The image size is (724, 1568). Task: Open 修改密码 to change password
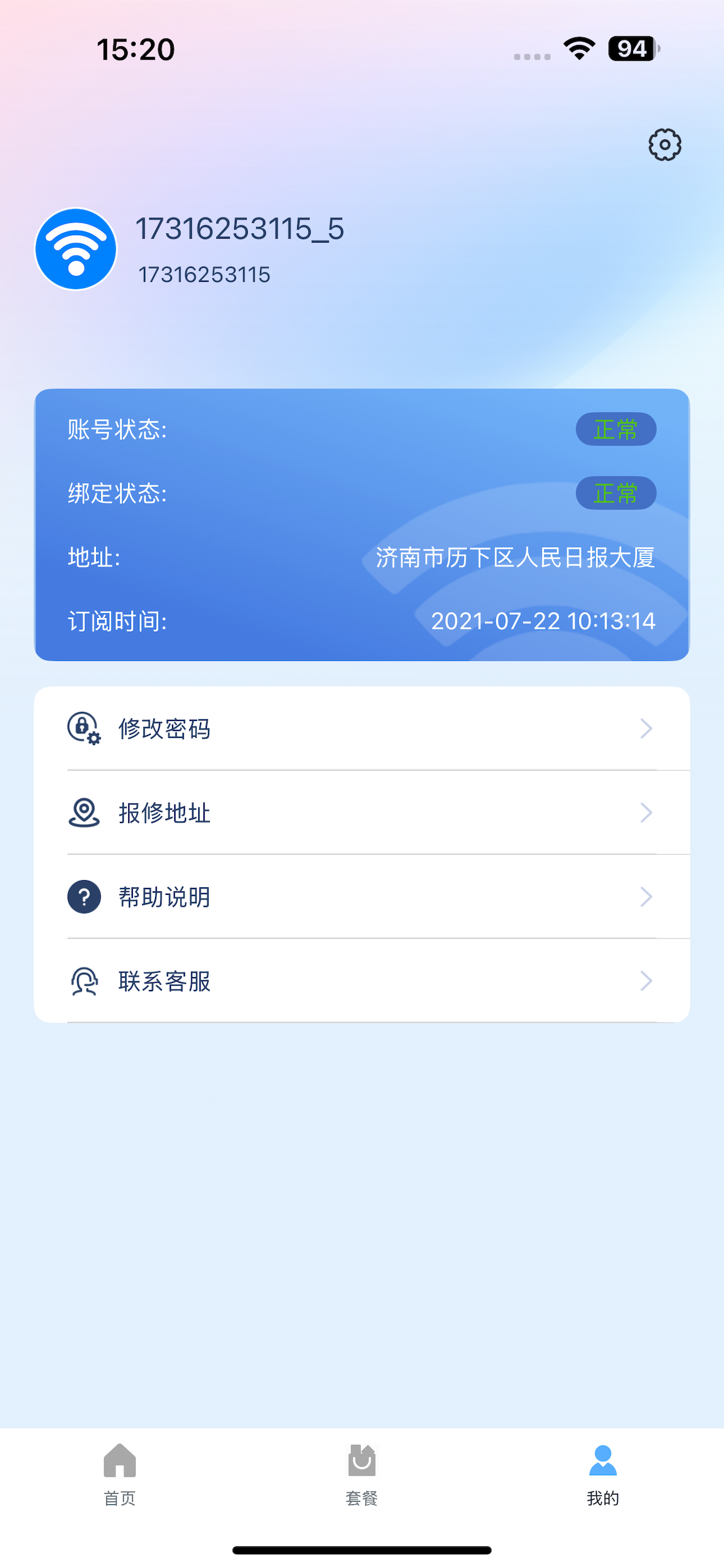coord(164,729)
